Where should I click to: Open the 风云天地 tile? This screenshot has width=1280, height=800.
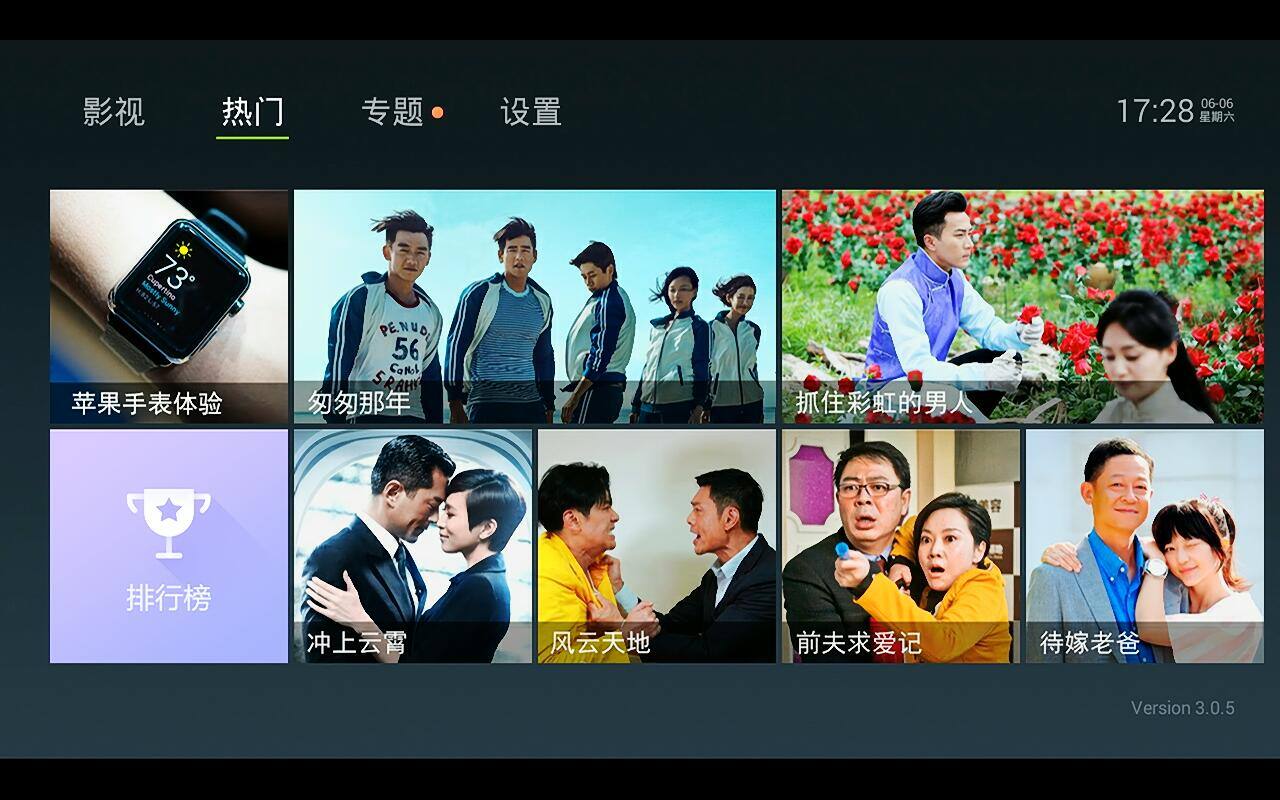[656, 546]
